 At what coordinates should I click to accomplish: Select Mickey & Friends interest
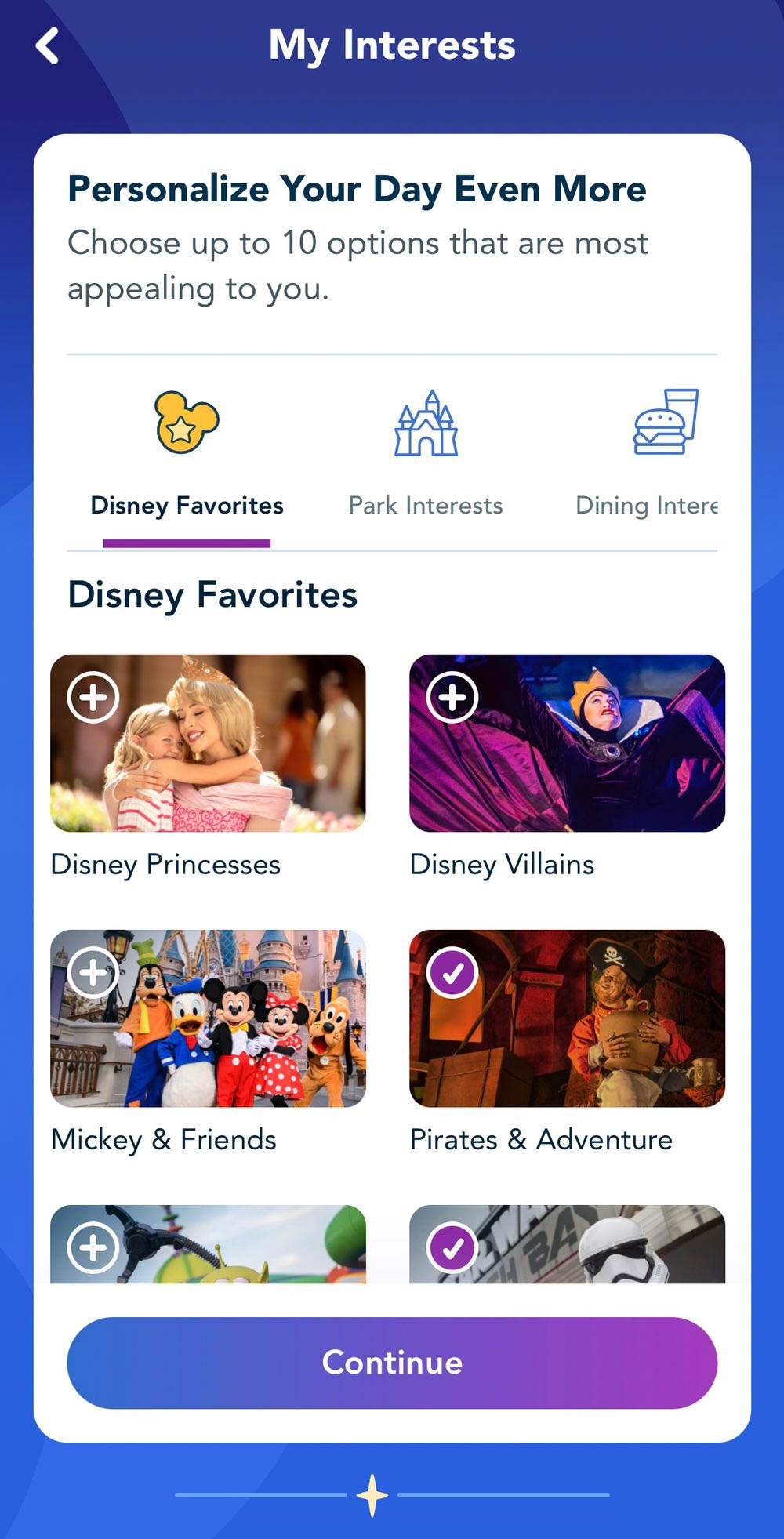[x=93, y=972]
